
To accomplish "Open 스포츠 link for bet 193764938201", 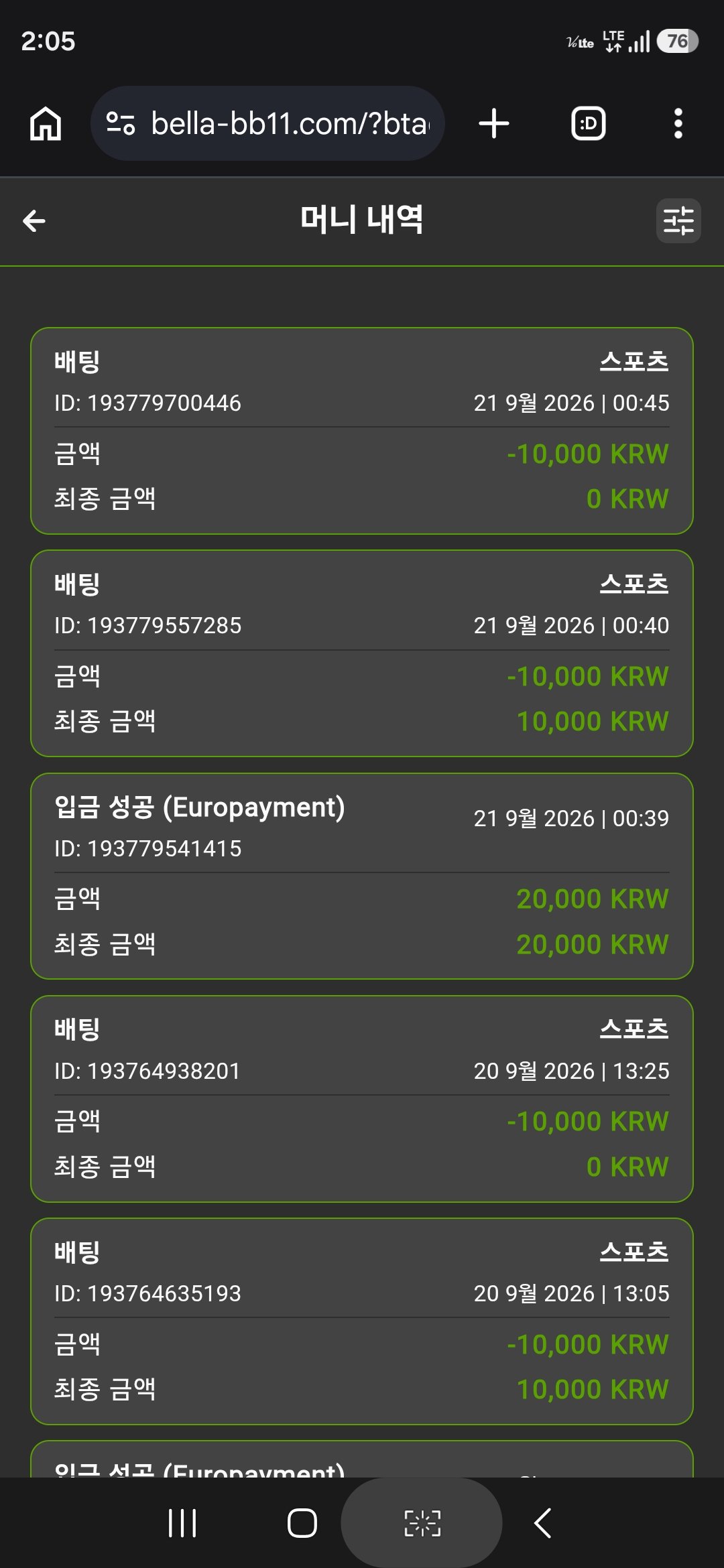I will click(634, 1029).
